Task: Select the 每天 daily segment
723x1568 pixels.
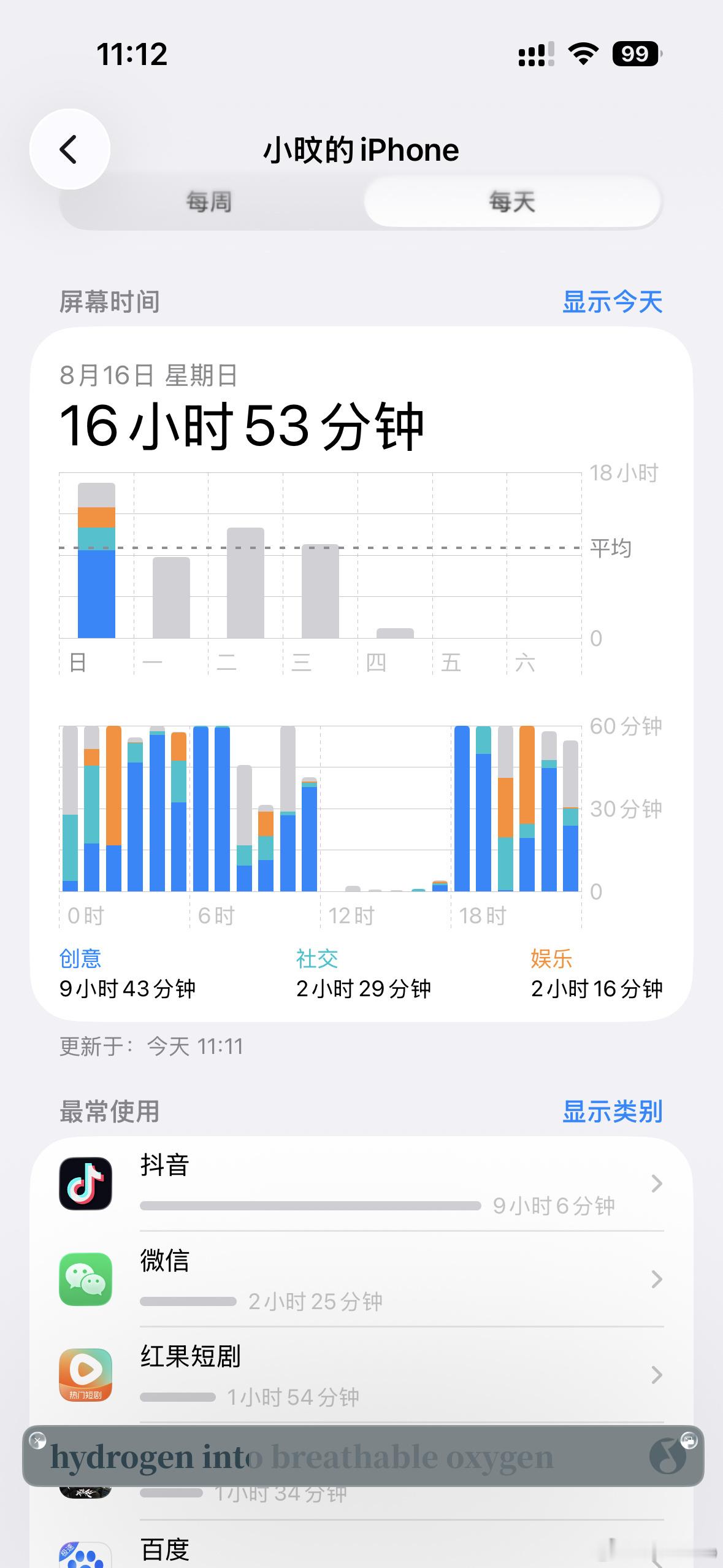Action: (x=512, y=202)
